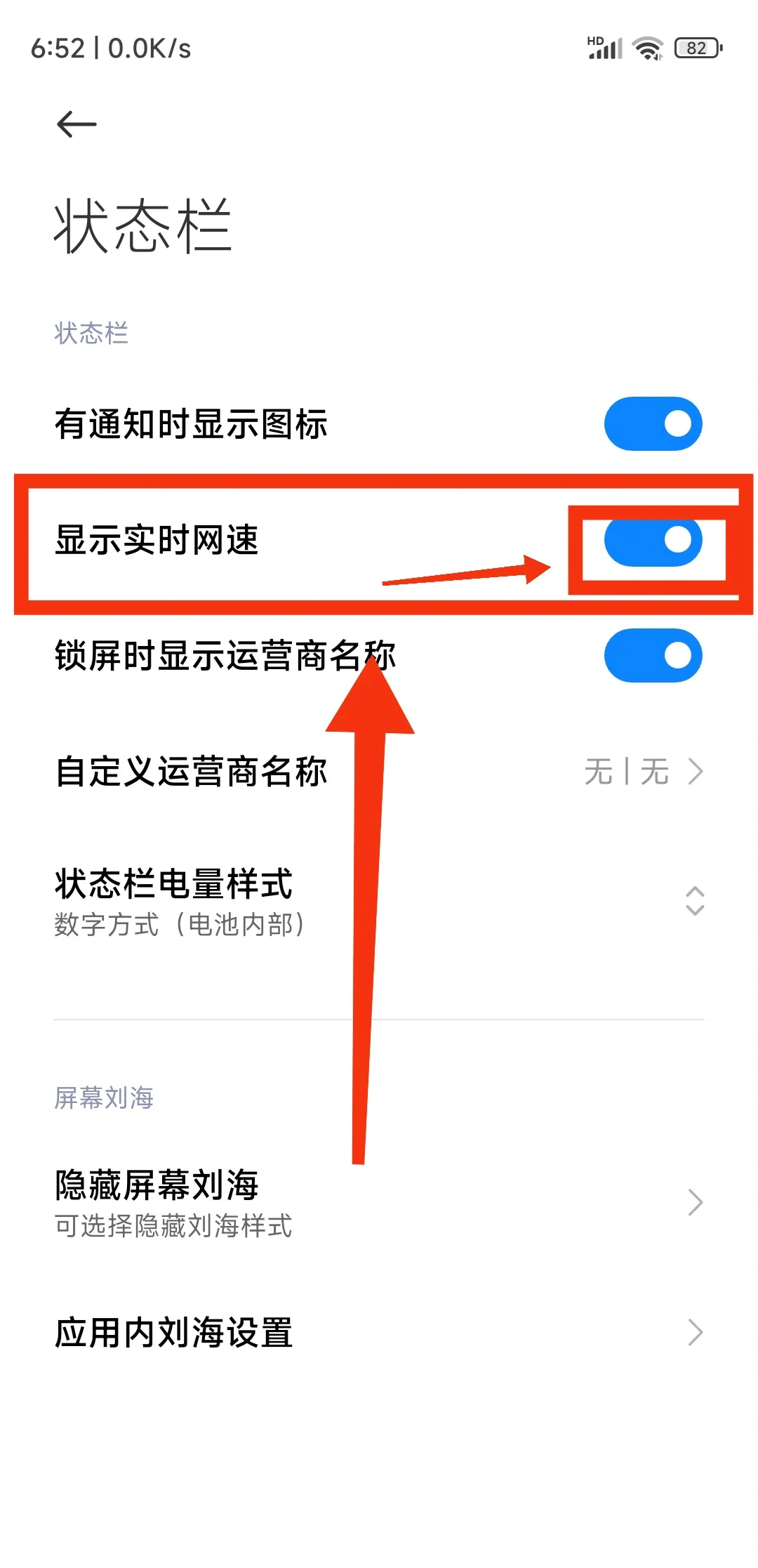This screenshot has height=1568, width=758.
Task: Expand 状态栏电量样式 dropdown
Action: [x=693, y=901]
